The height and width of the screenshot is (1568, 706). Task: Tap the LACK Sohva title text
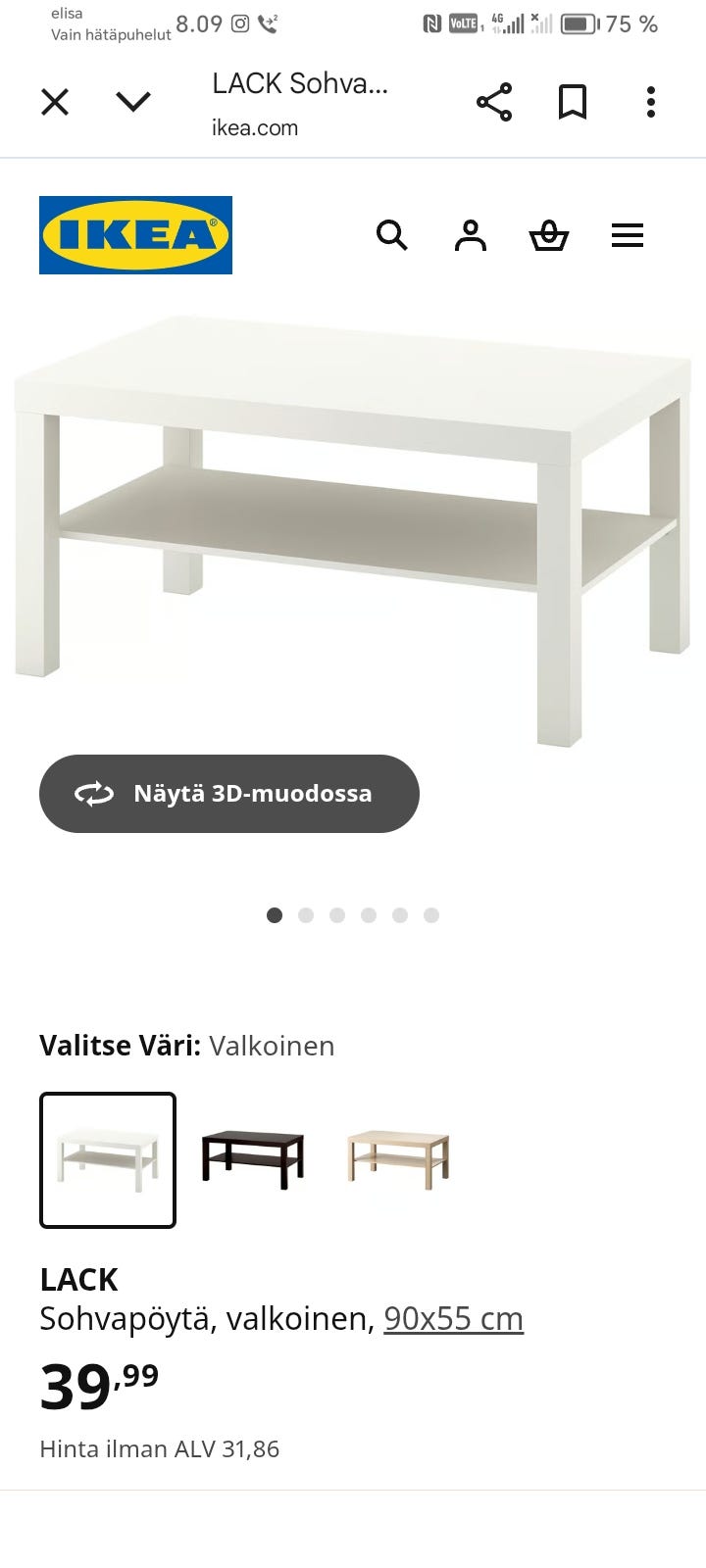300,84
